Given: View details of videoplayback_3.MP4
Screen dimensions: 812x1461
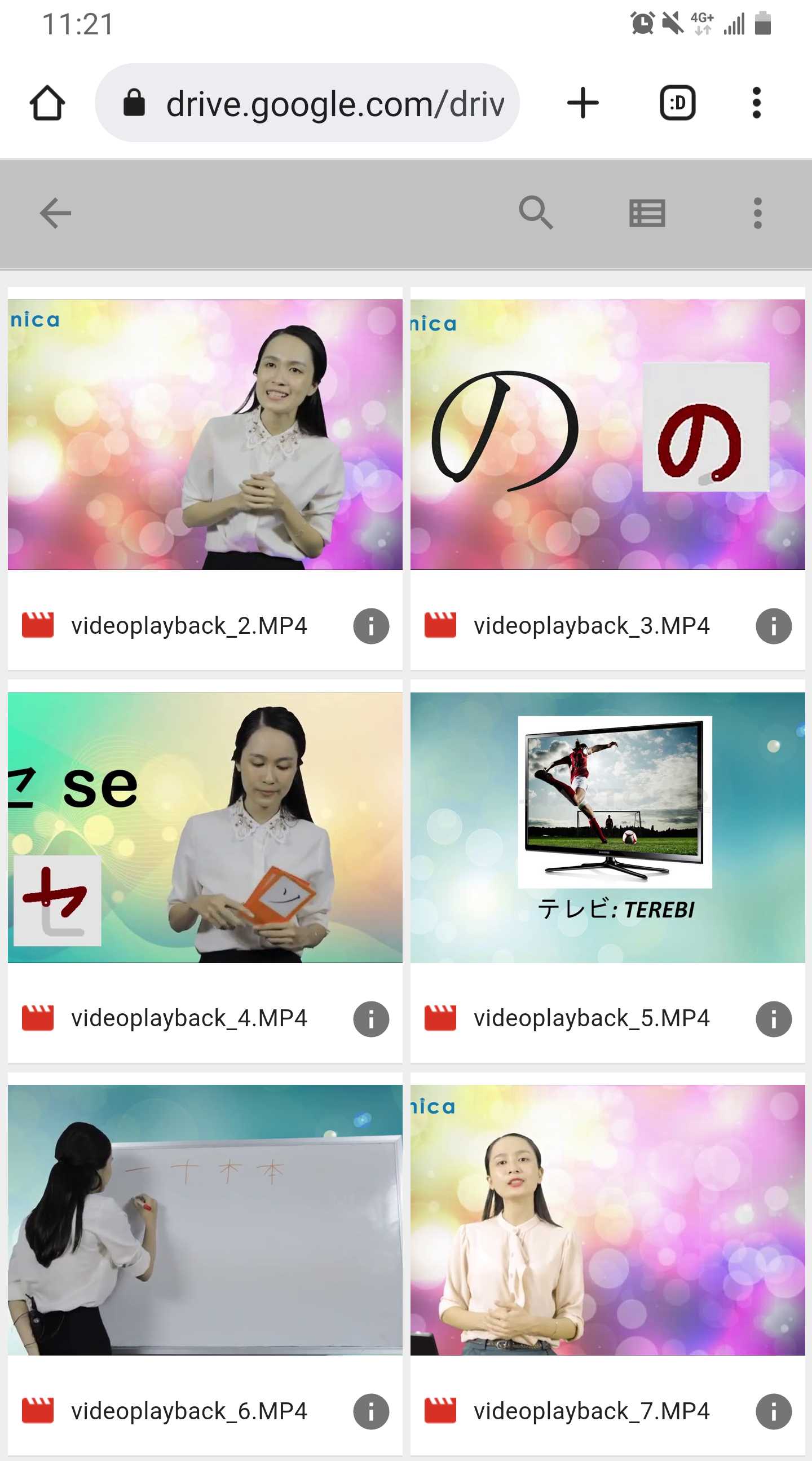Looking at the screenshot, I should click(774, 626).
